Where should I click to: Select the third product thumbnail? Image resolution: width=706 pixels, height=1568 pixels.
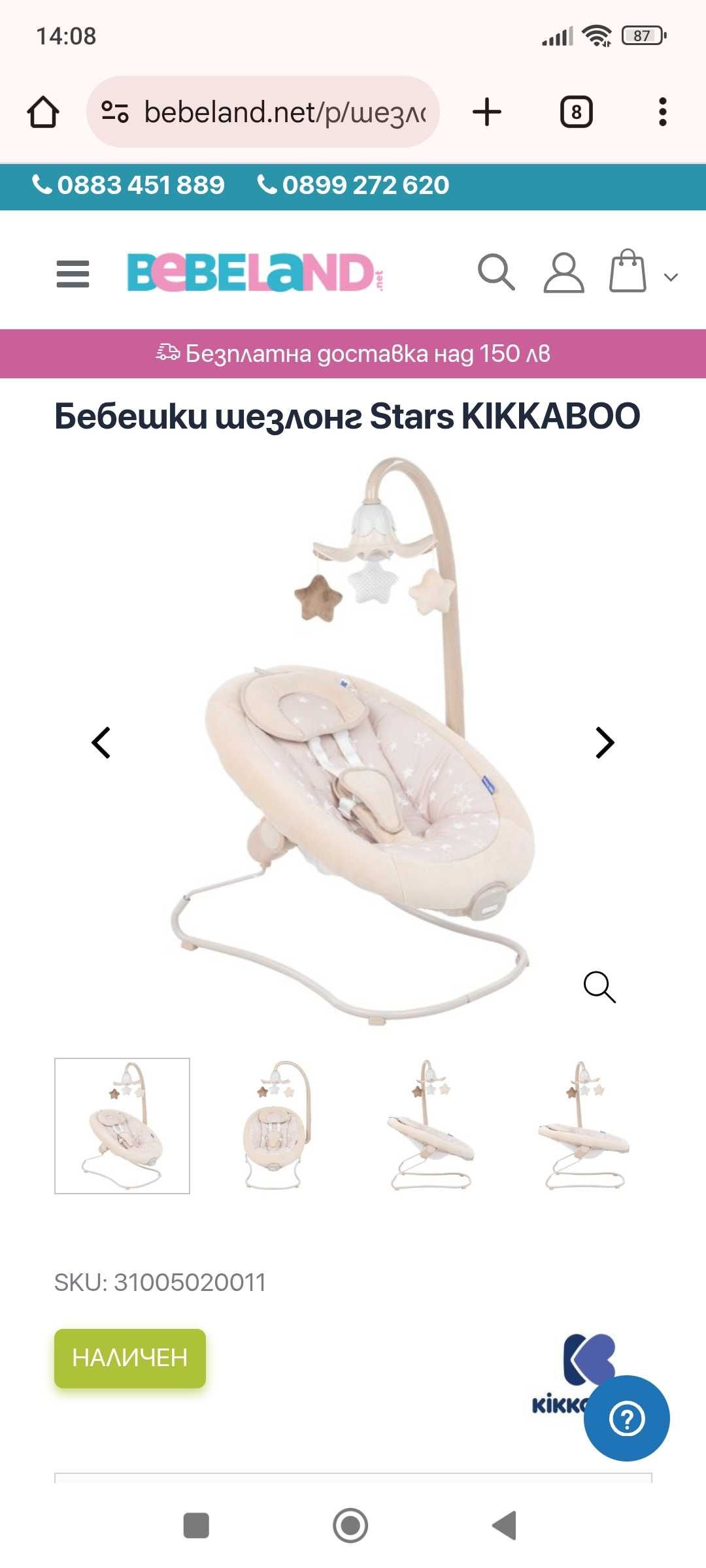click(431, 1125)
